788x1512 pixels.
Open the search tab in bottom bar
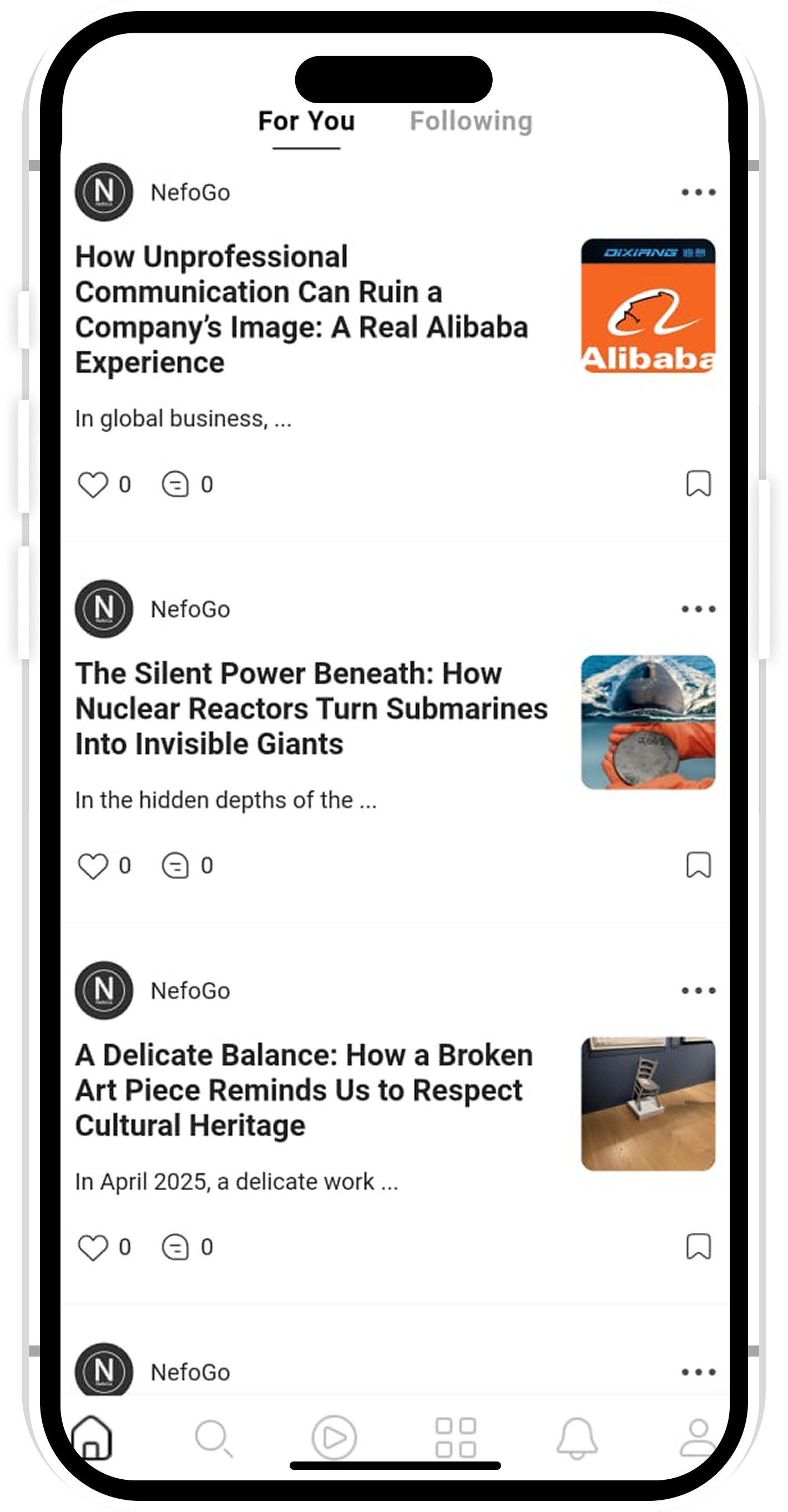(214, 1438)
